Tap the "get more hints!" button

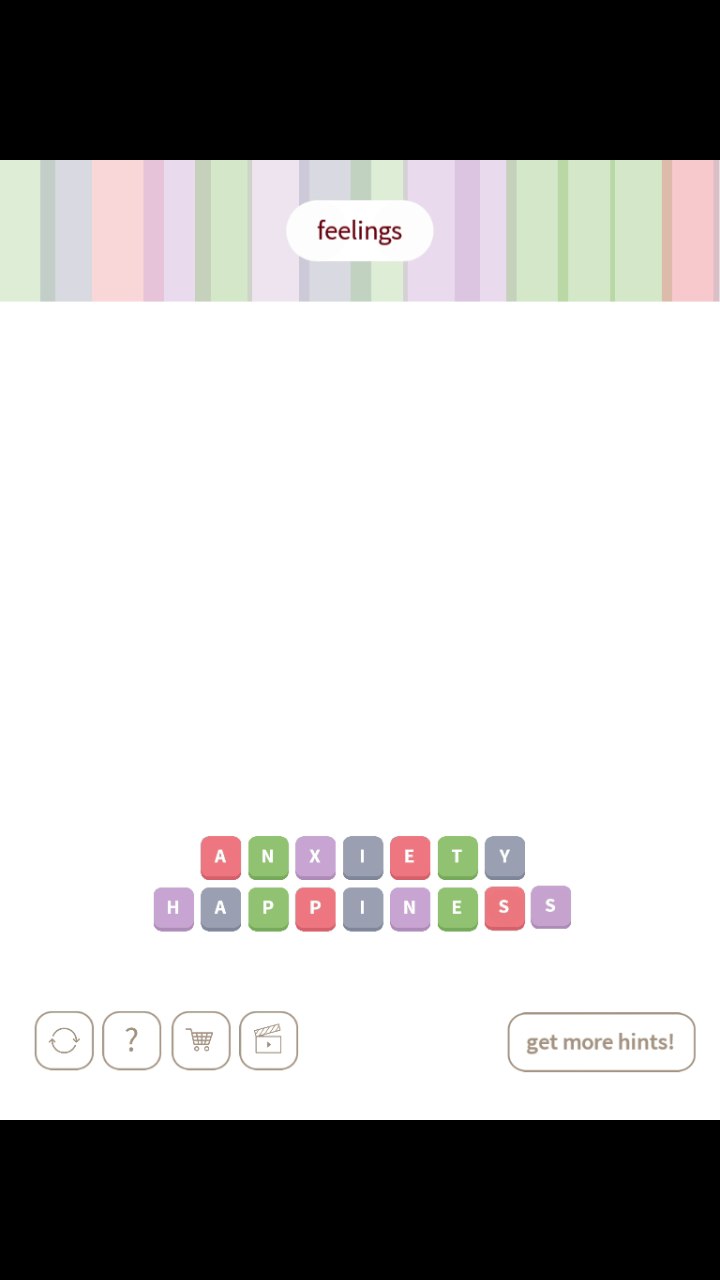coord(601,1042)
